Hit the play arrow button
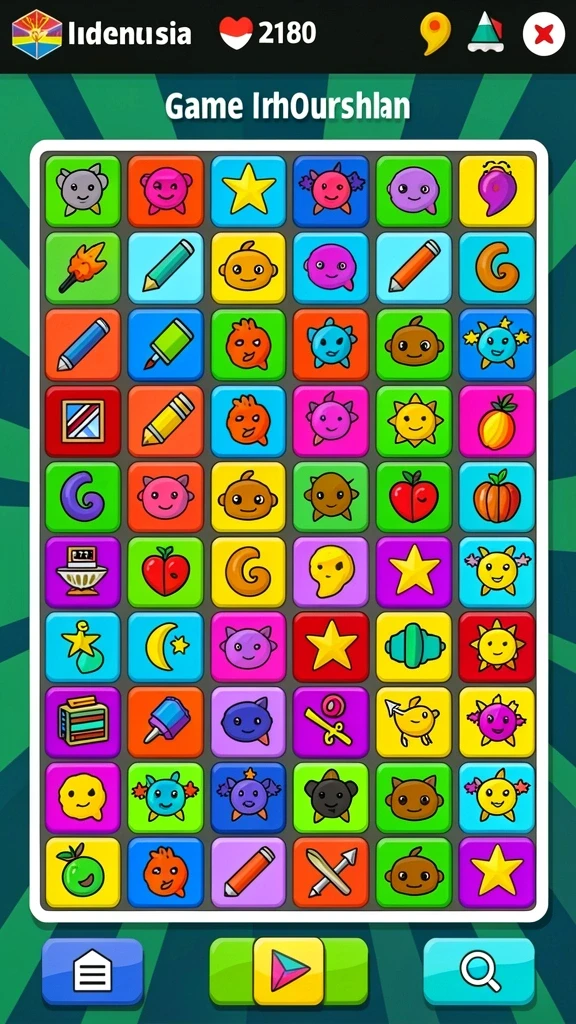576x1024 pixels. tap(289, 971)
